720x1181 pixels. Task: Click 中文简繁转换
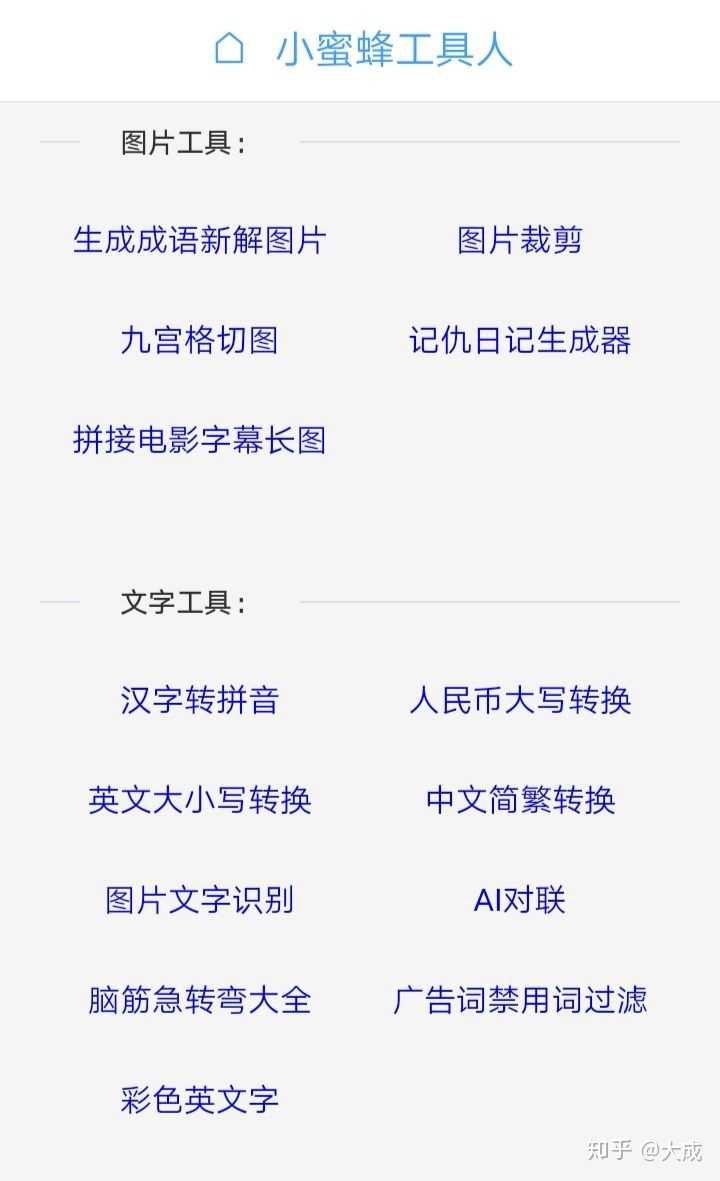click(522, 800)
